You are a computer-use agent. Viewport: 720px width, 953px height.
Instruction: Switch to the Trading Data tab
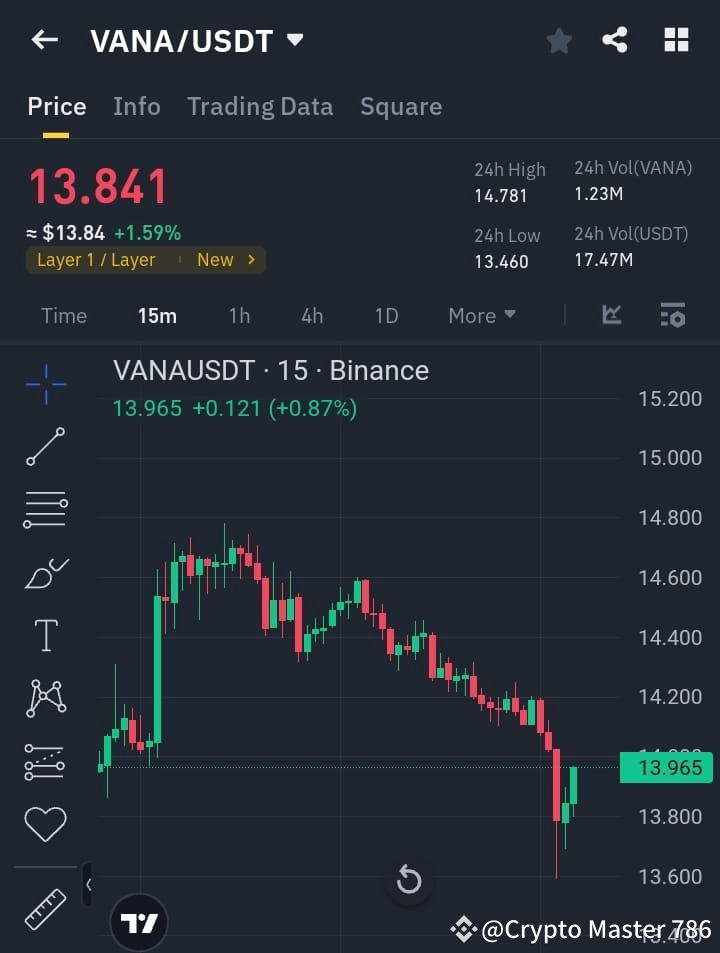[x=260, y=106]
